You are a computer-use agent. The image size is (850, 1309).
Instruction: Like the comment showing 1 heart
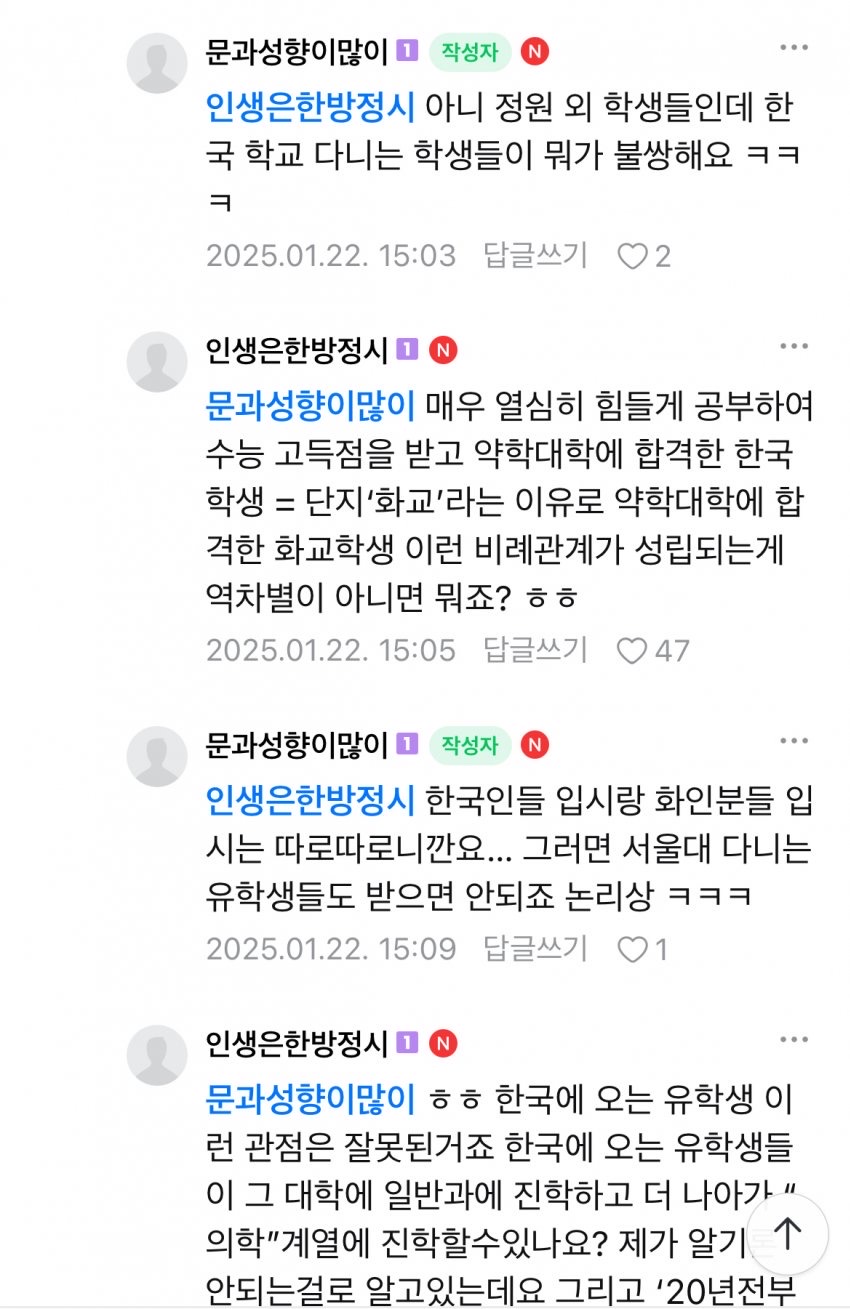[633, 949]
